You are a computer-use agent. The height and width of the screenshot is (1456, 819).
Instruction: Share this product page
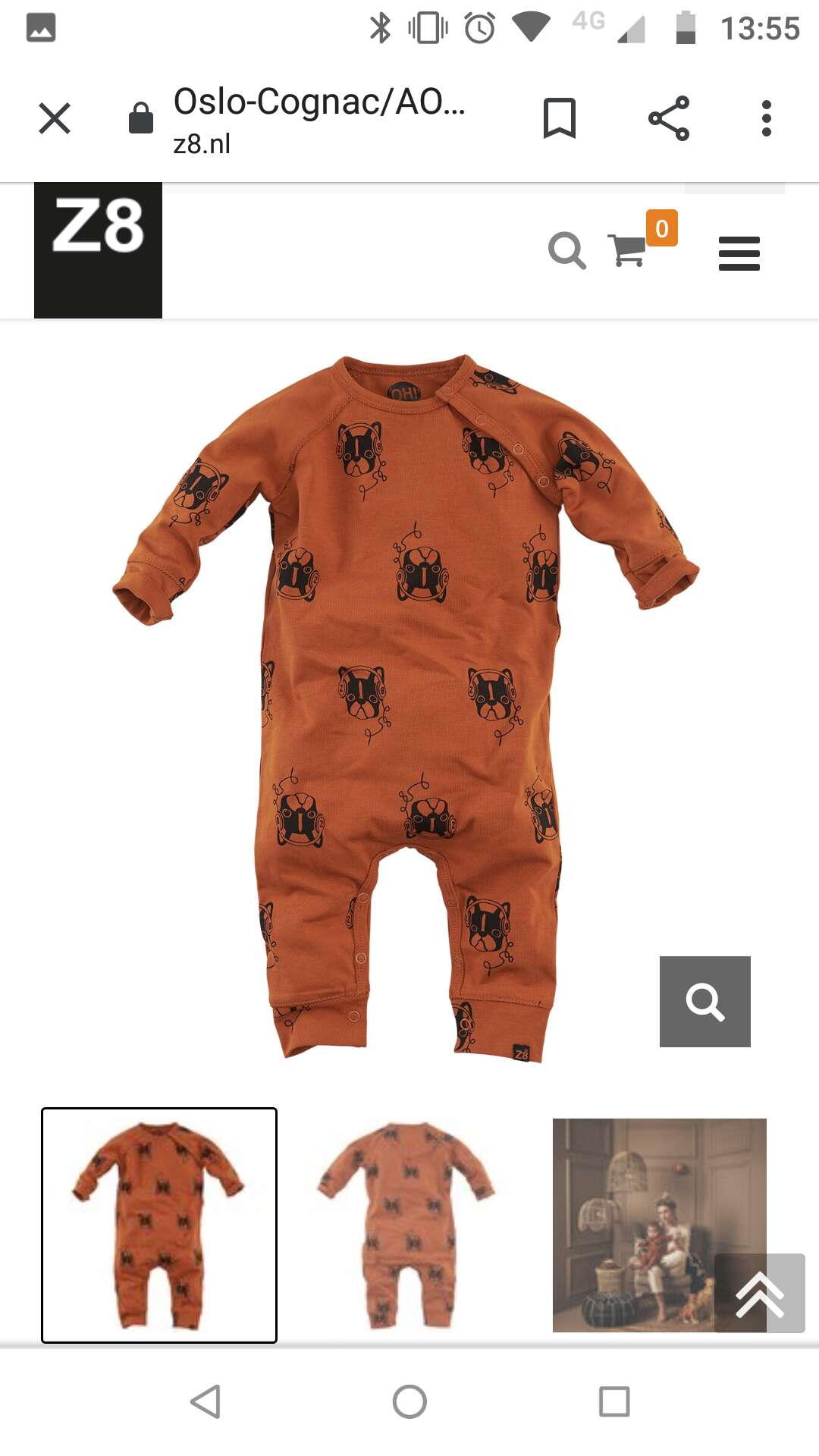click(x=669, y=118)
